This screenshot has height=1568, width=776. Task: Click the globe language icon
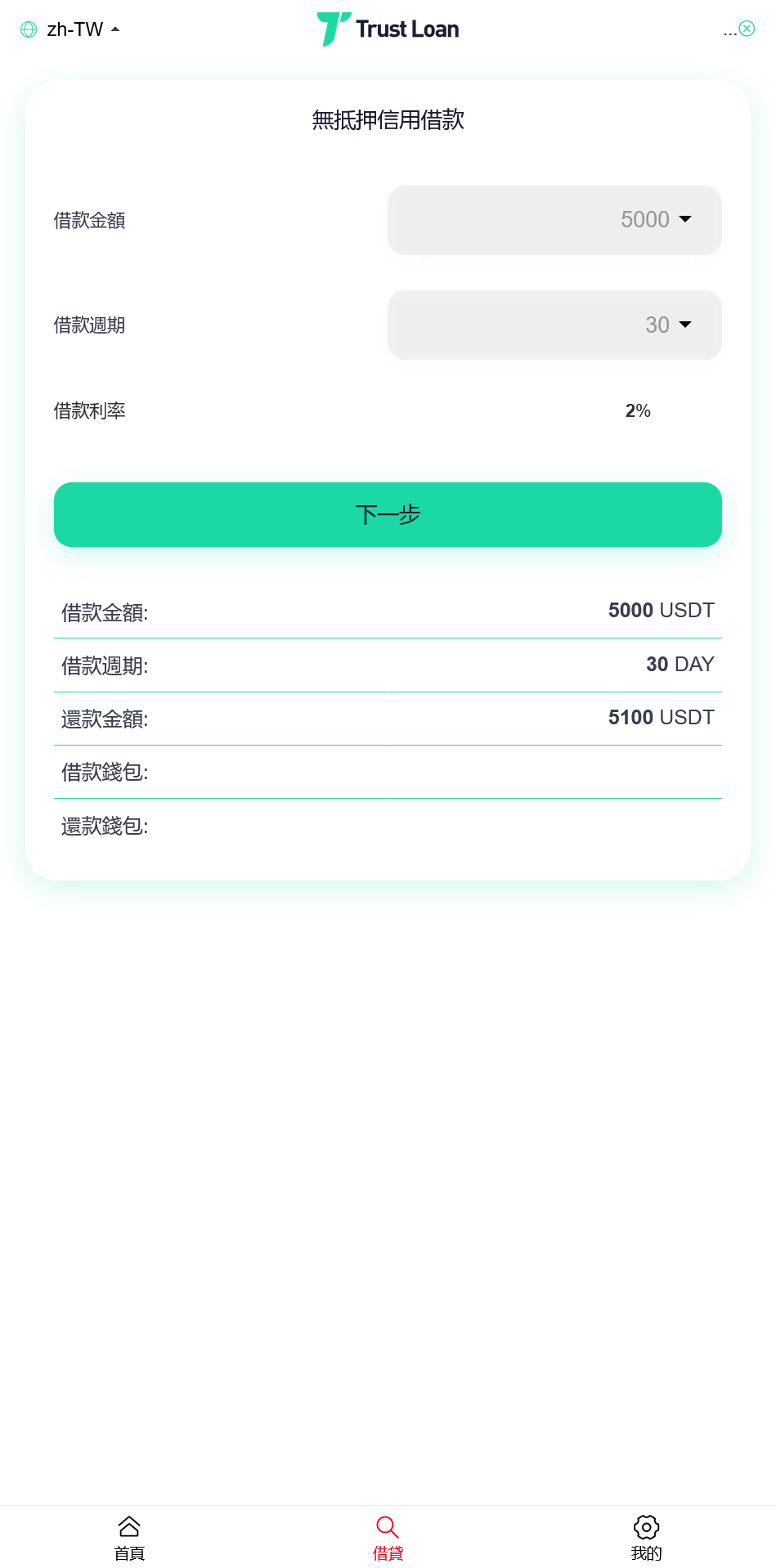pos(29,29)
